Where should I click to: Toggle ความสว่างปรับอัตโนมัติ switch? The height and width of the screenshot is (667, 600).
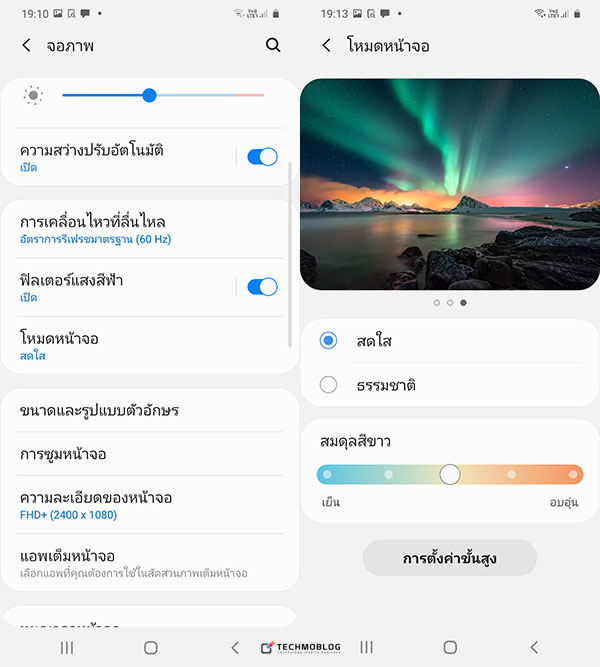click(x=261, y=156)
